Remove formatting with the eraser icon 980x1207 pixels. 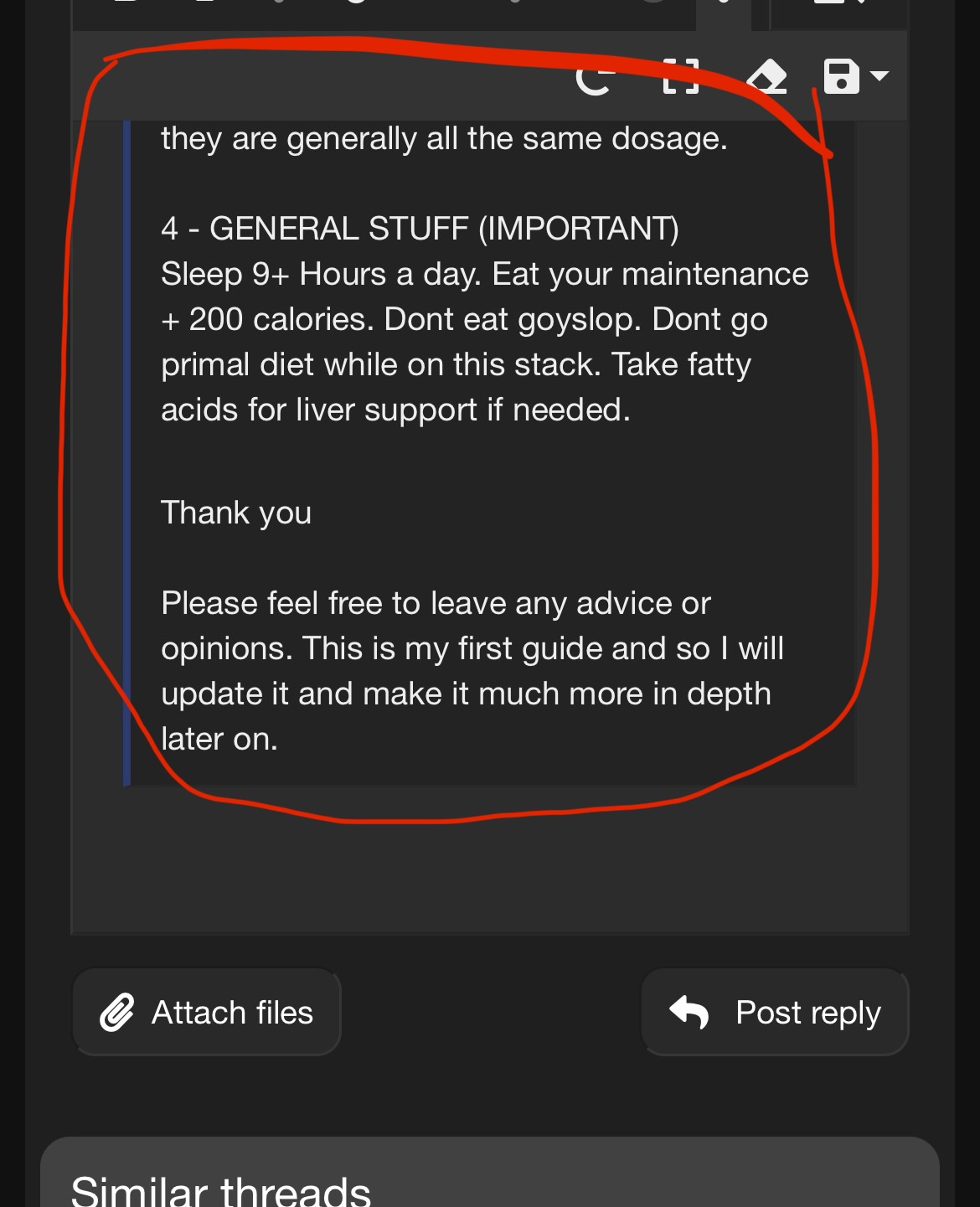tap(766, 77)
